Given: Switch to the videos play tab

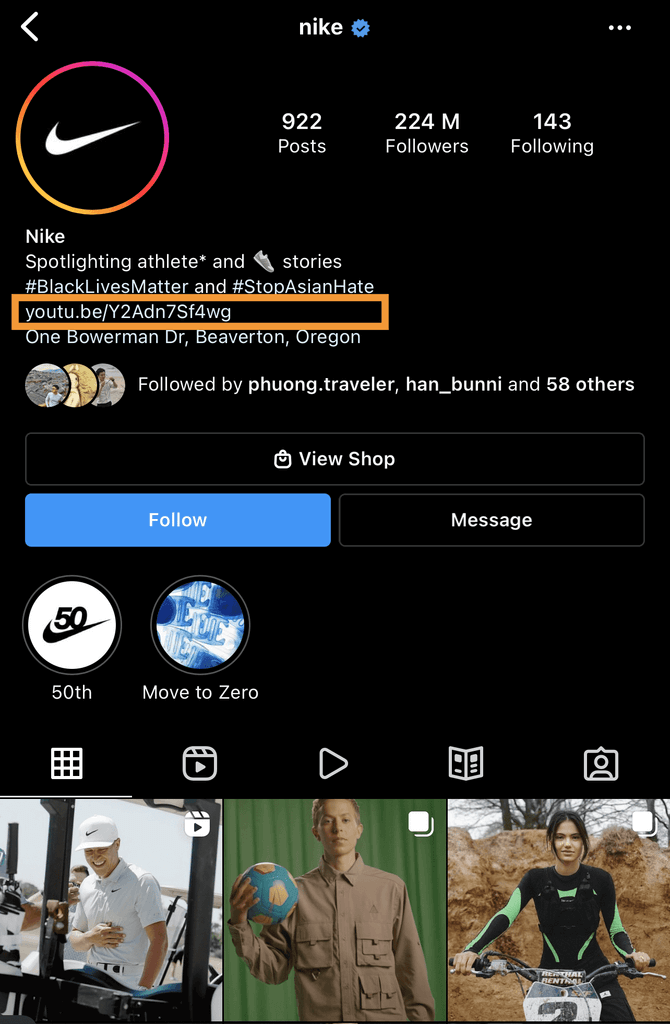Looking at the screenshot, I should coord(333,764).
